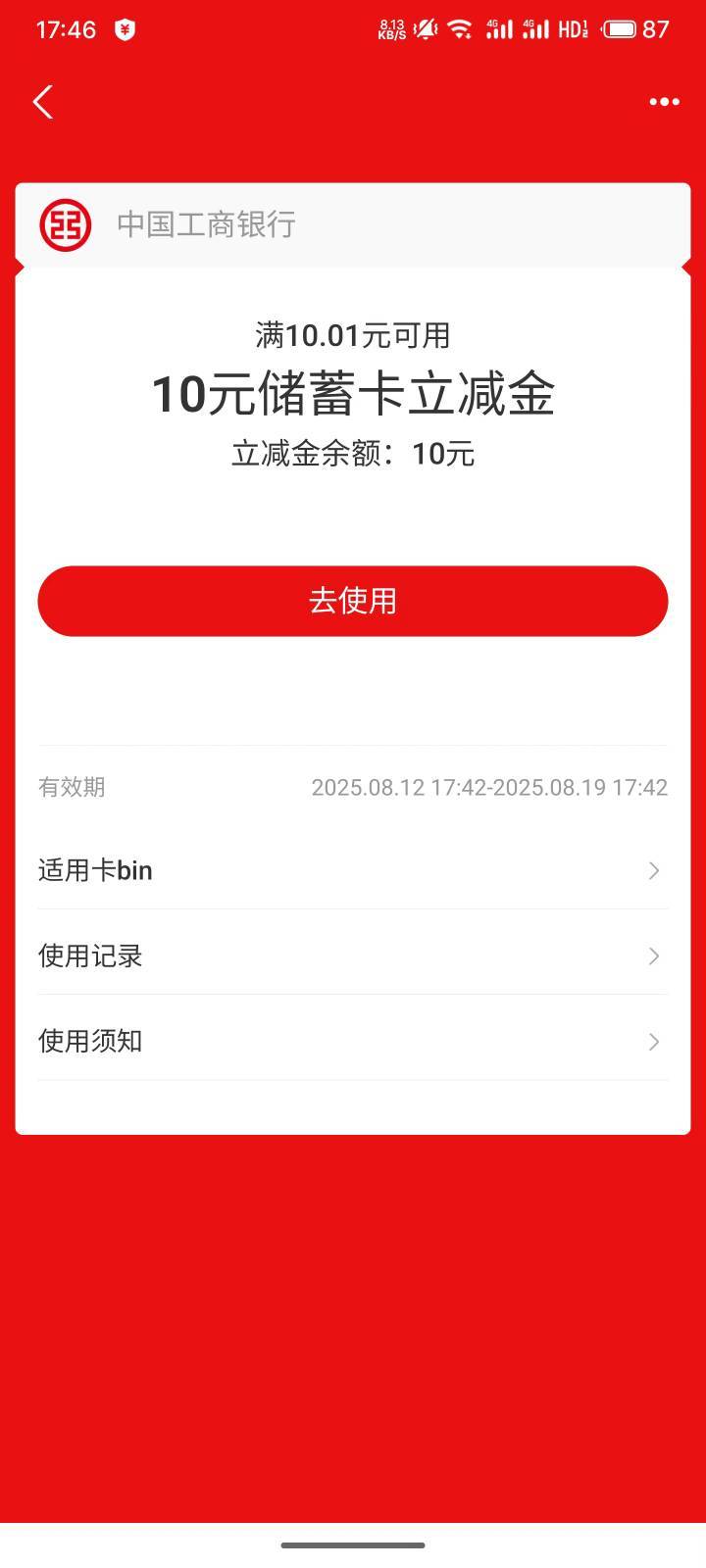Go back using the top-left arrow
The height and width of the screenshot is (1568, 706).
[43, 102]
